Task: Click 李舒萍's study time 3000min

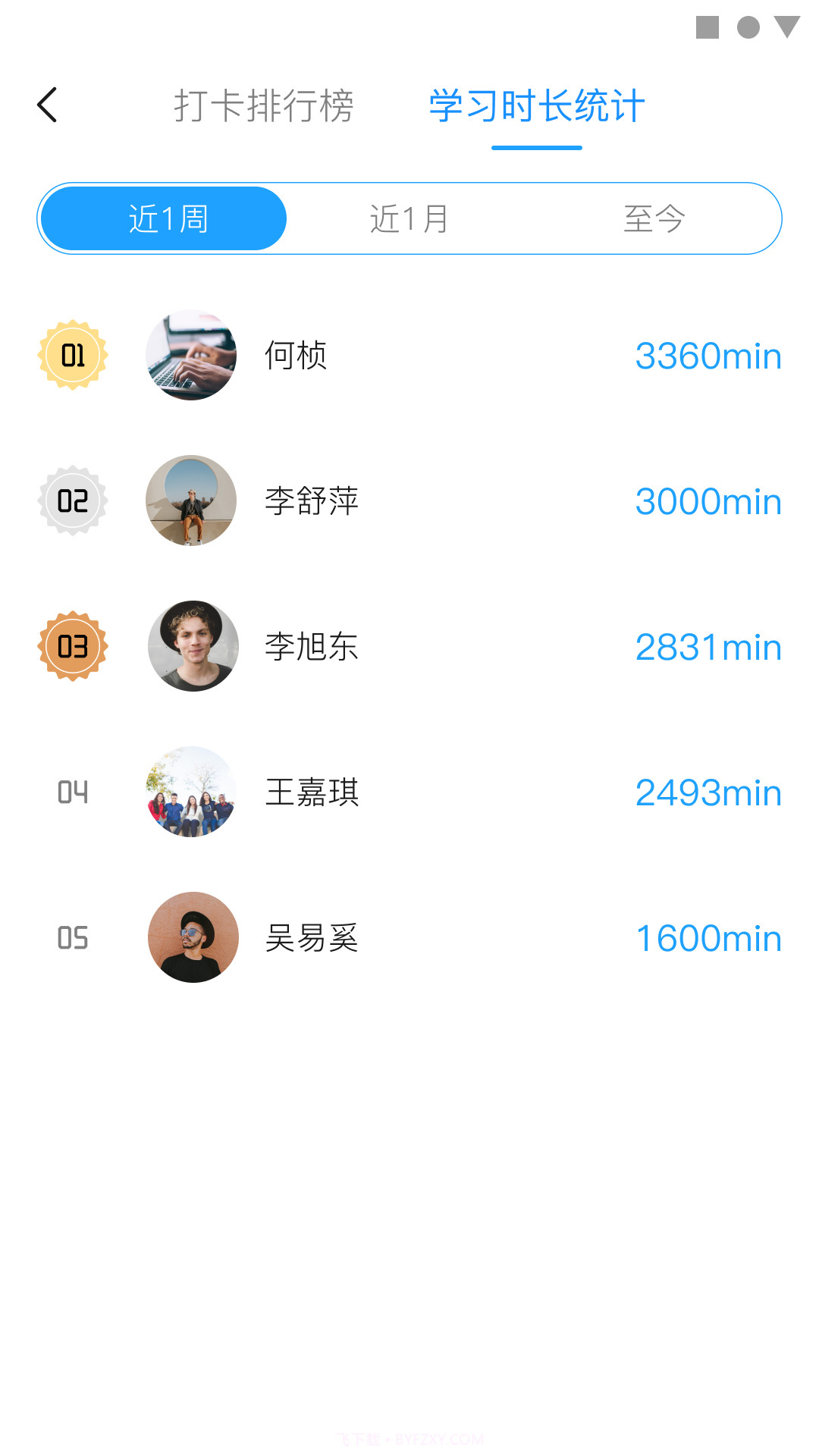Action: click(708, 500)
